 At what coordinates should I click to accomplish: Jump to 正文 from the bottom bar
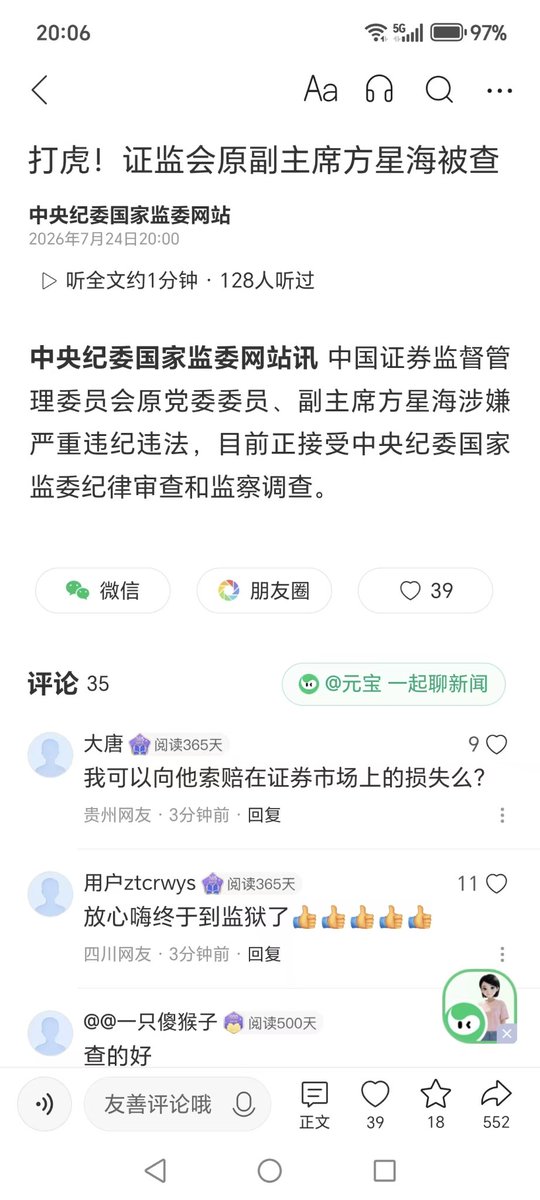click(x=314, y=1105)
